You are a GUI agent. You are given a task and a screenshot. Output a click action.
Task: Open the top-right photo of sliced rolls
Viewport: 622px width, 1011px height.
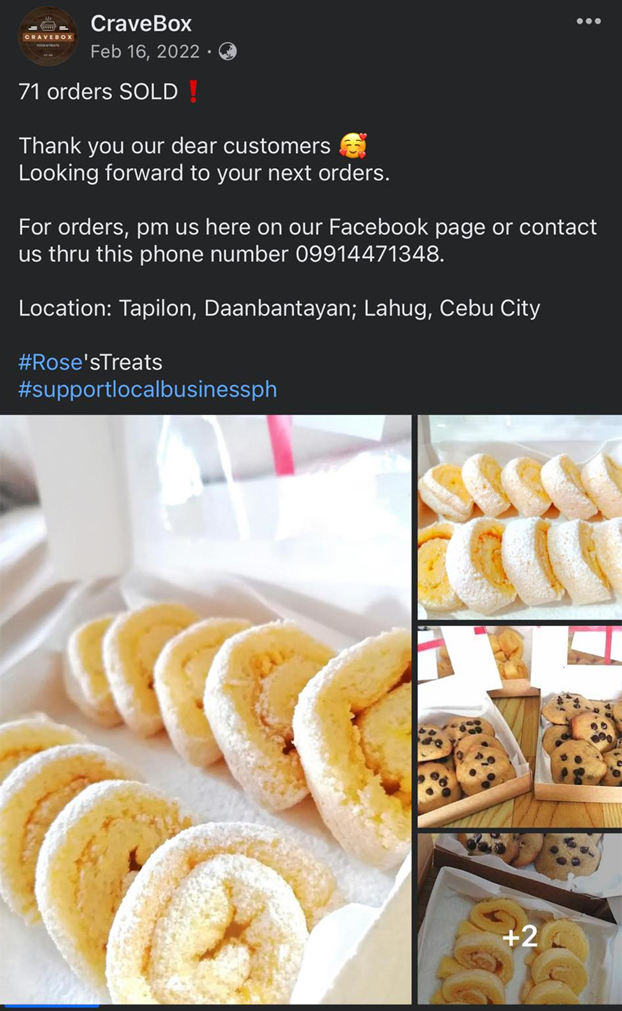pos(520,517)
